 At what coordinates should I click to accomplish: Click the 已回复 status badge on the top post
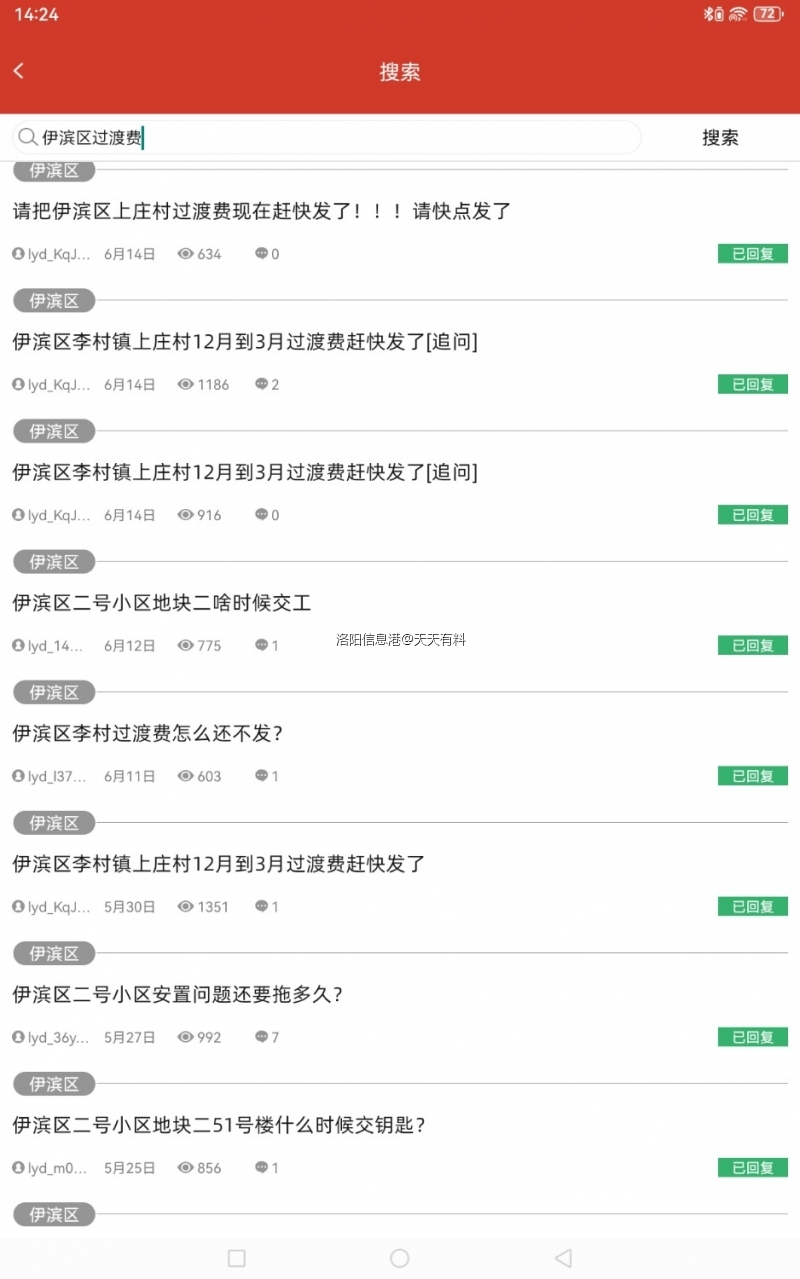[752, 253]
